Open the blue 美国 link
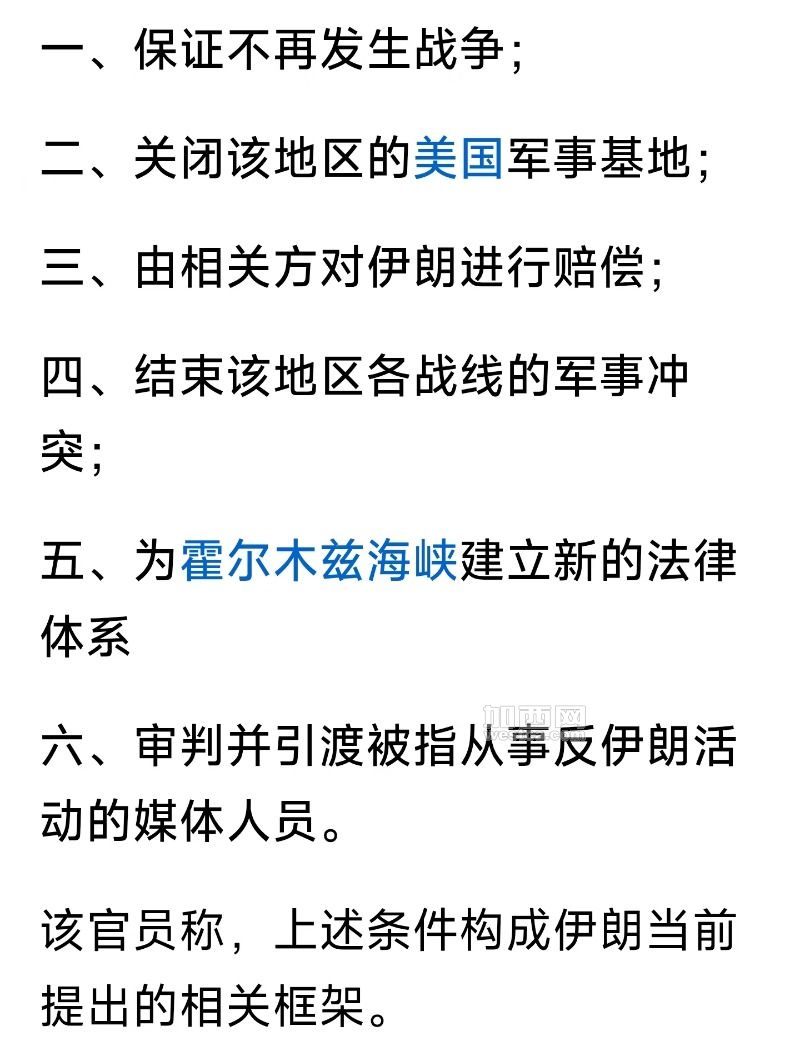 click(x=458, y=160)
